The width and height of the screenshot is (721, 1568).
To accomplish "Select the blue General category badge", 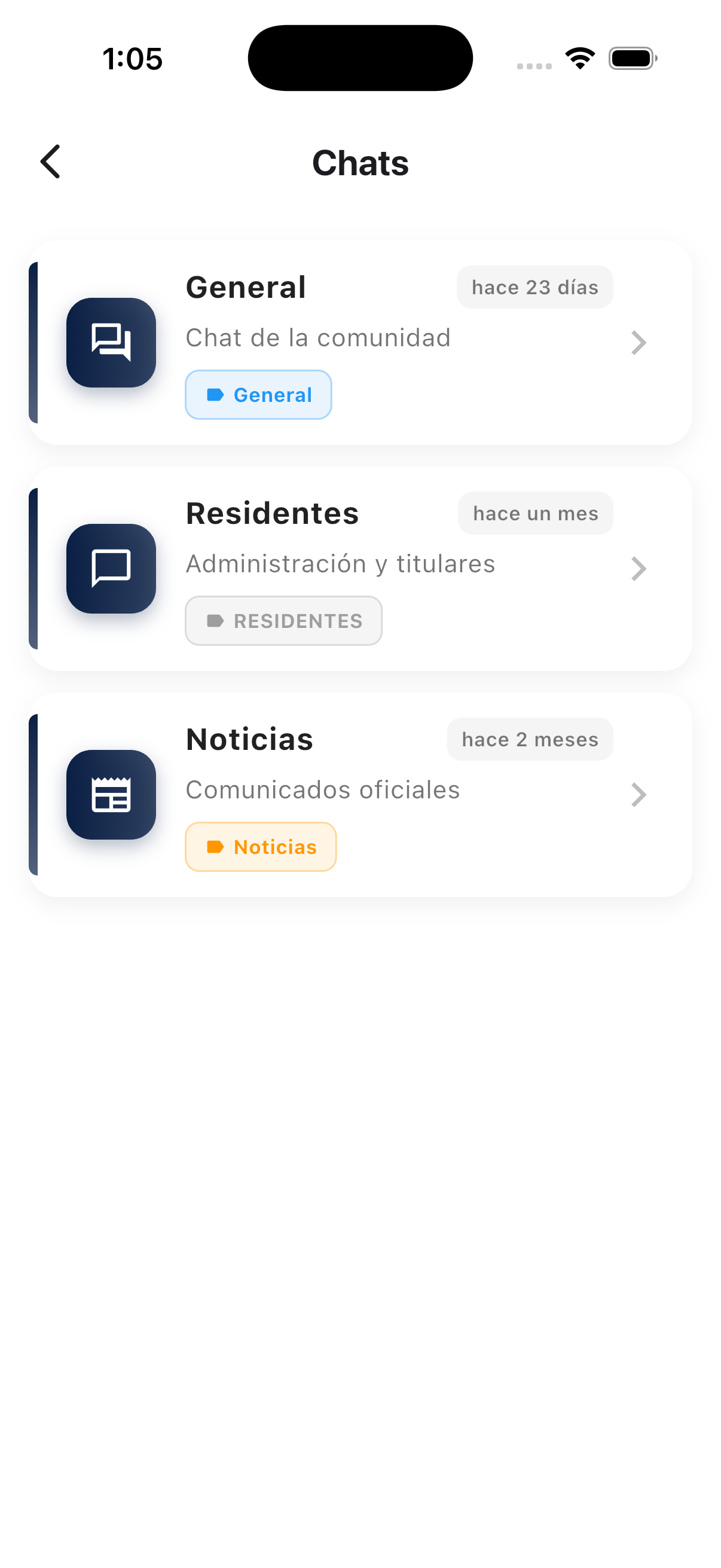I will pyautogui.click(x=258, y=395).
